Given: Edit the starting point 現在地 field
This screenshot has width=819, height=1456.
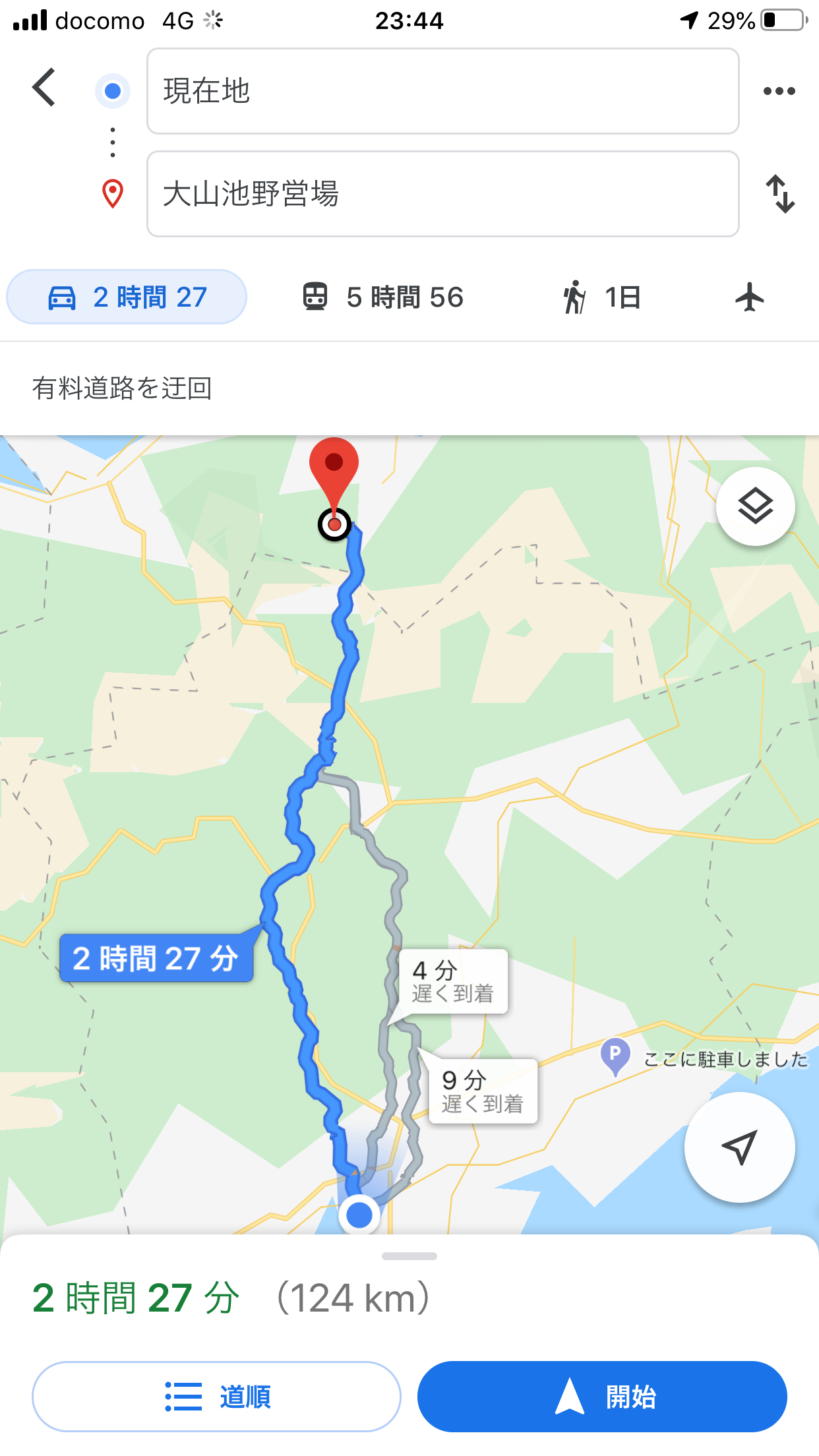Looking at the screenshot, I should click(x=442, y=91).
